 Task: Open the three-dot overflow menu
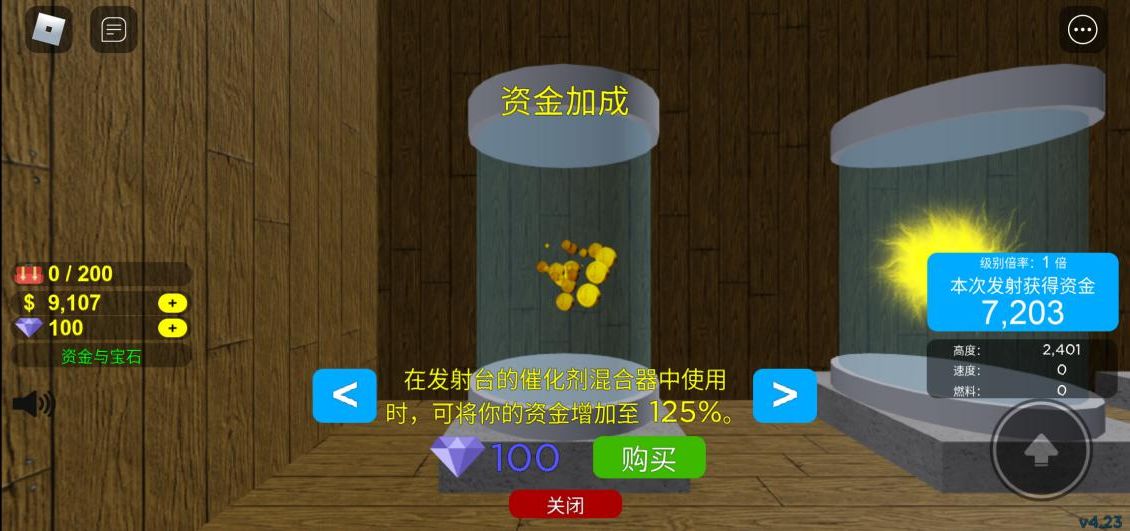pyautogui.click(x=1083, y=31)
